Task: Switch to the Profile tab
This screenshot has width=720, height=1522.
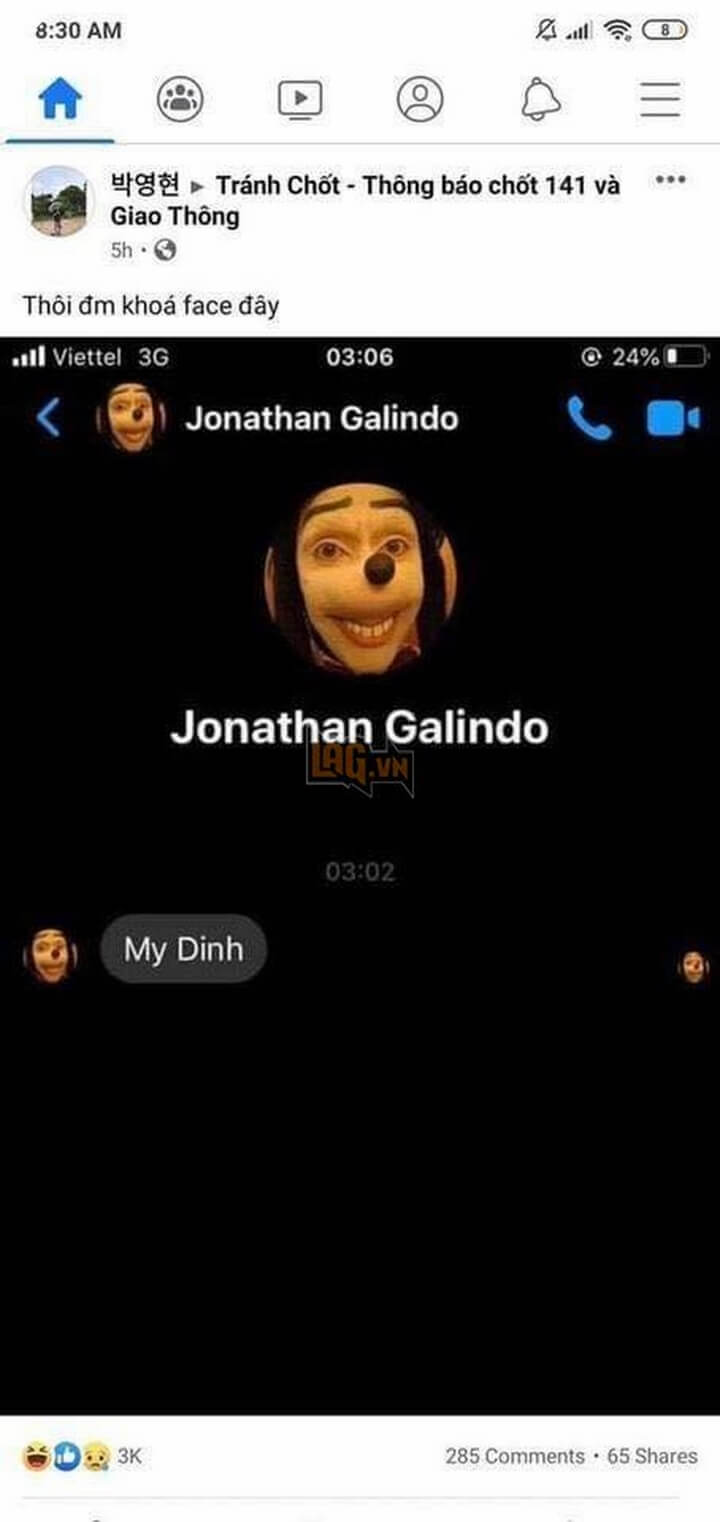Action: pos(420,100)
